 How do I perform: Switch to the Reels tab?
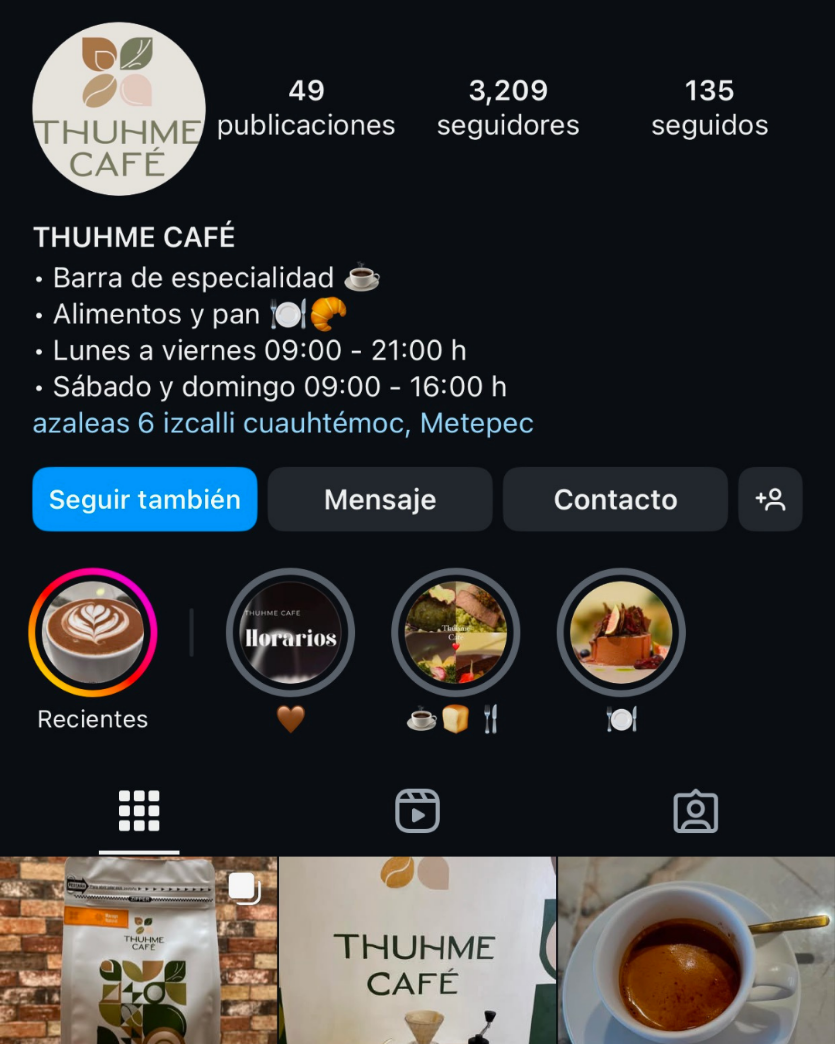(417, 811)
